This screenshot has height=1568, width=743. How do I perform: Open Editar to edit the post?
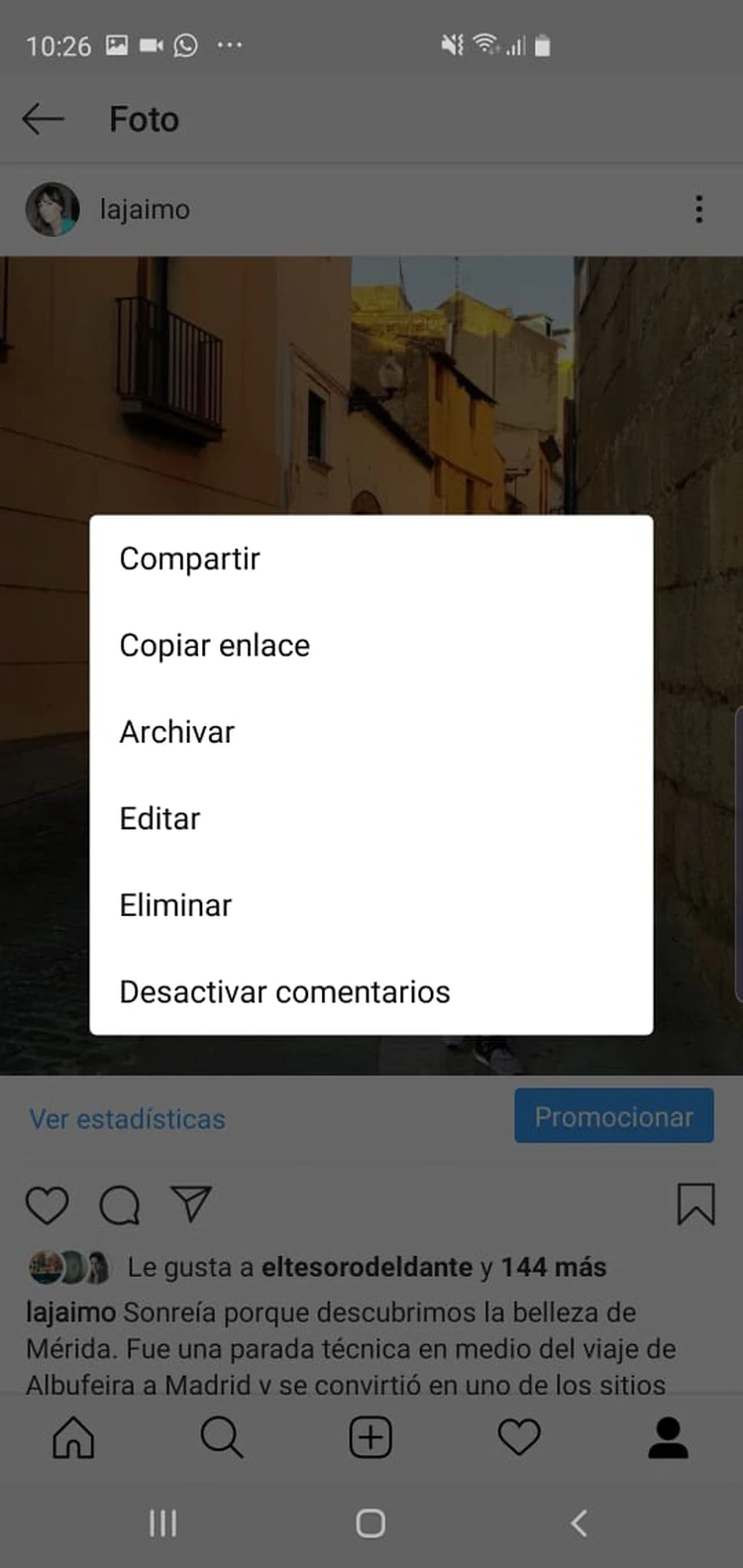tap(159, 819)
